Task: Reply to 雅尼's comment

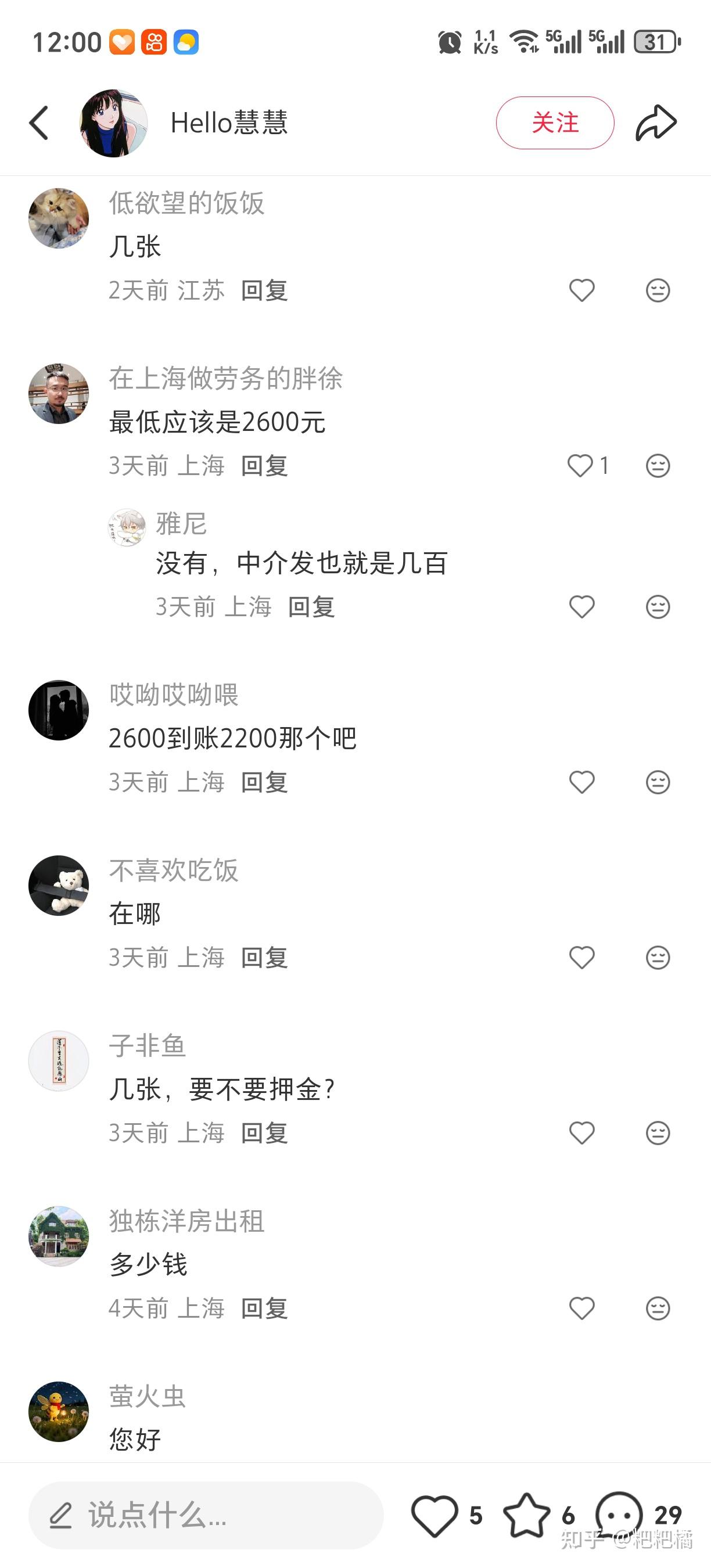Action: point(311,607)
